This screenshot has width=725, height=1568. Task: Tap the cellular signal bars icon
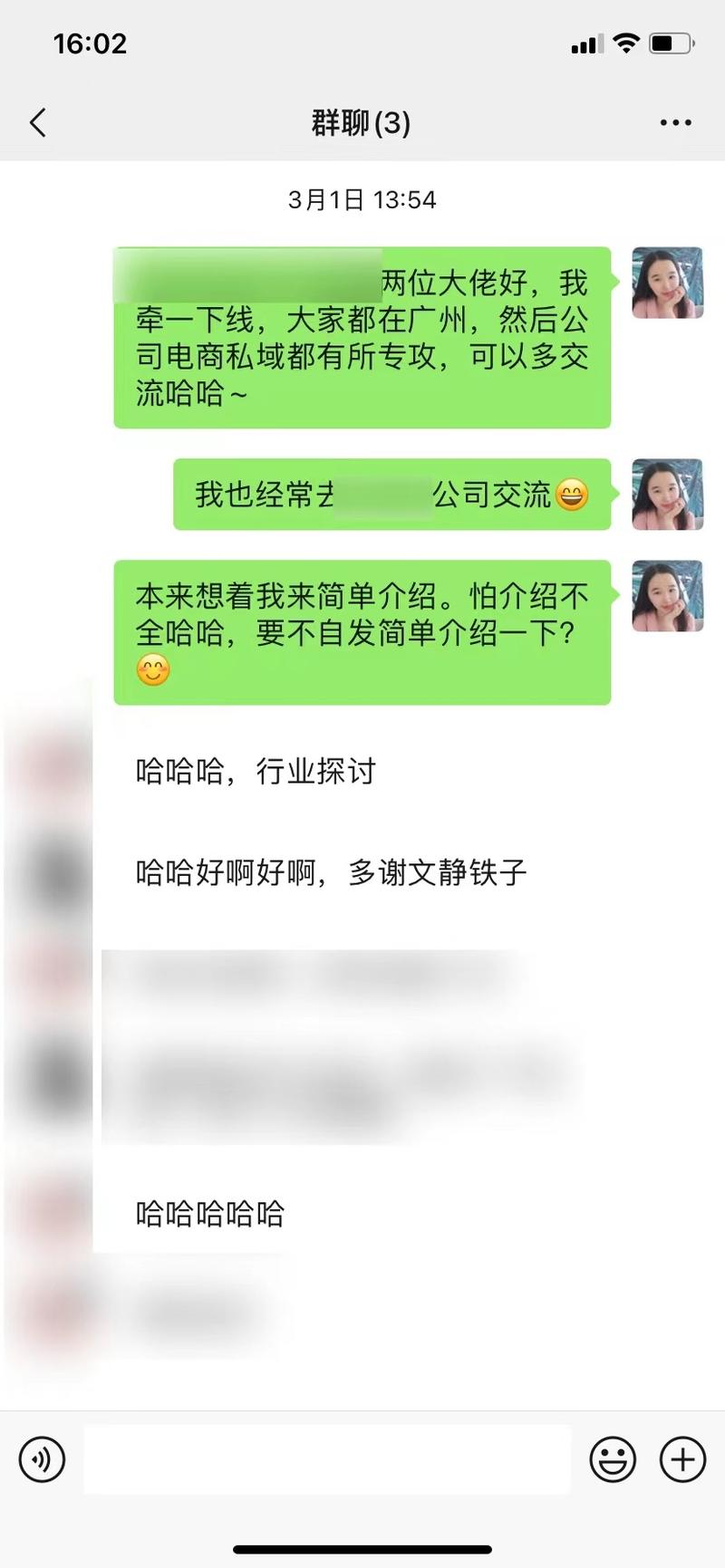(585, 43)
